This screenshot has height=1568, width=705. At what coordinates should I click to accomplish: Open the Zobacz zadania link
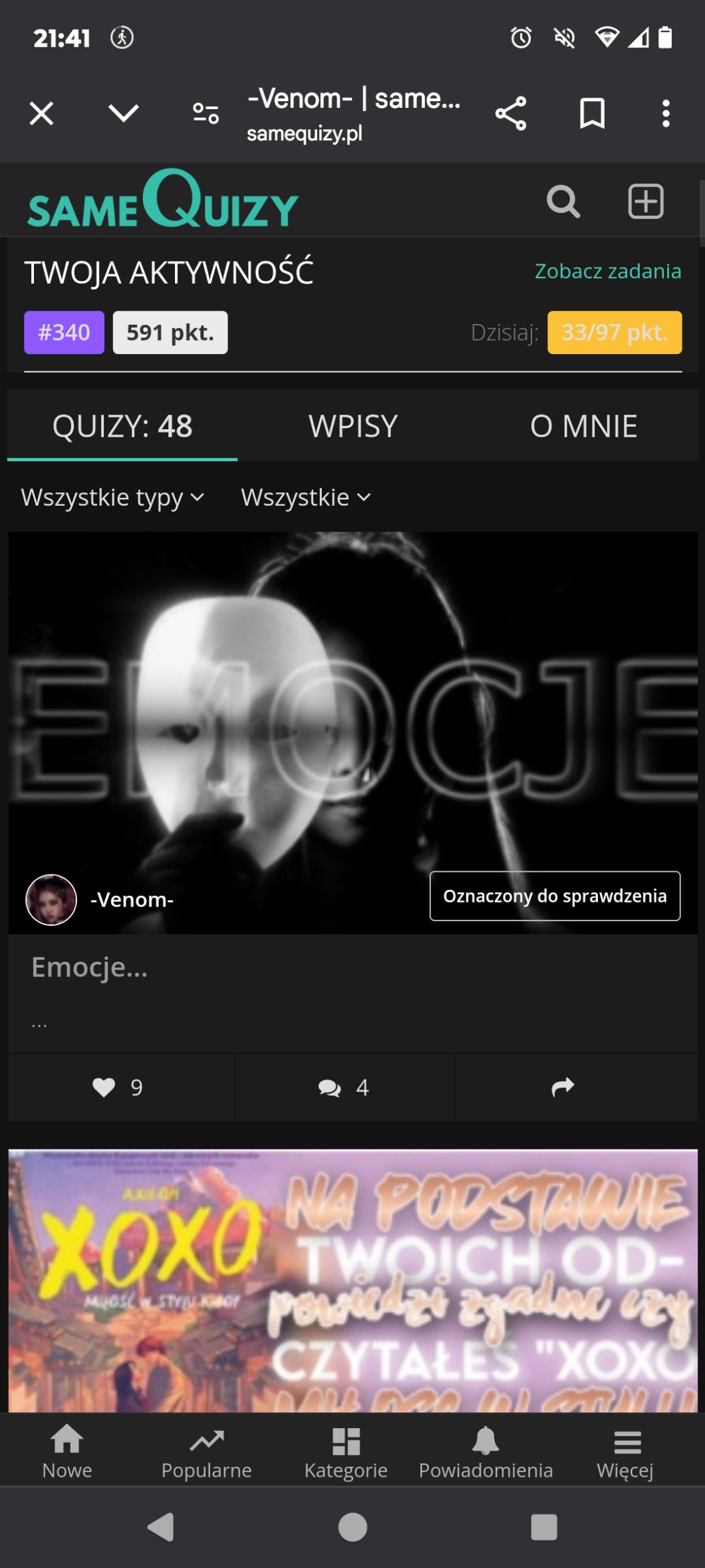click(608, 272)
